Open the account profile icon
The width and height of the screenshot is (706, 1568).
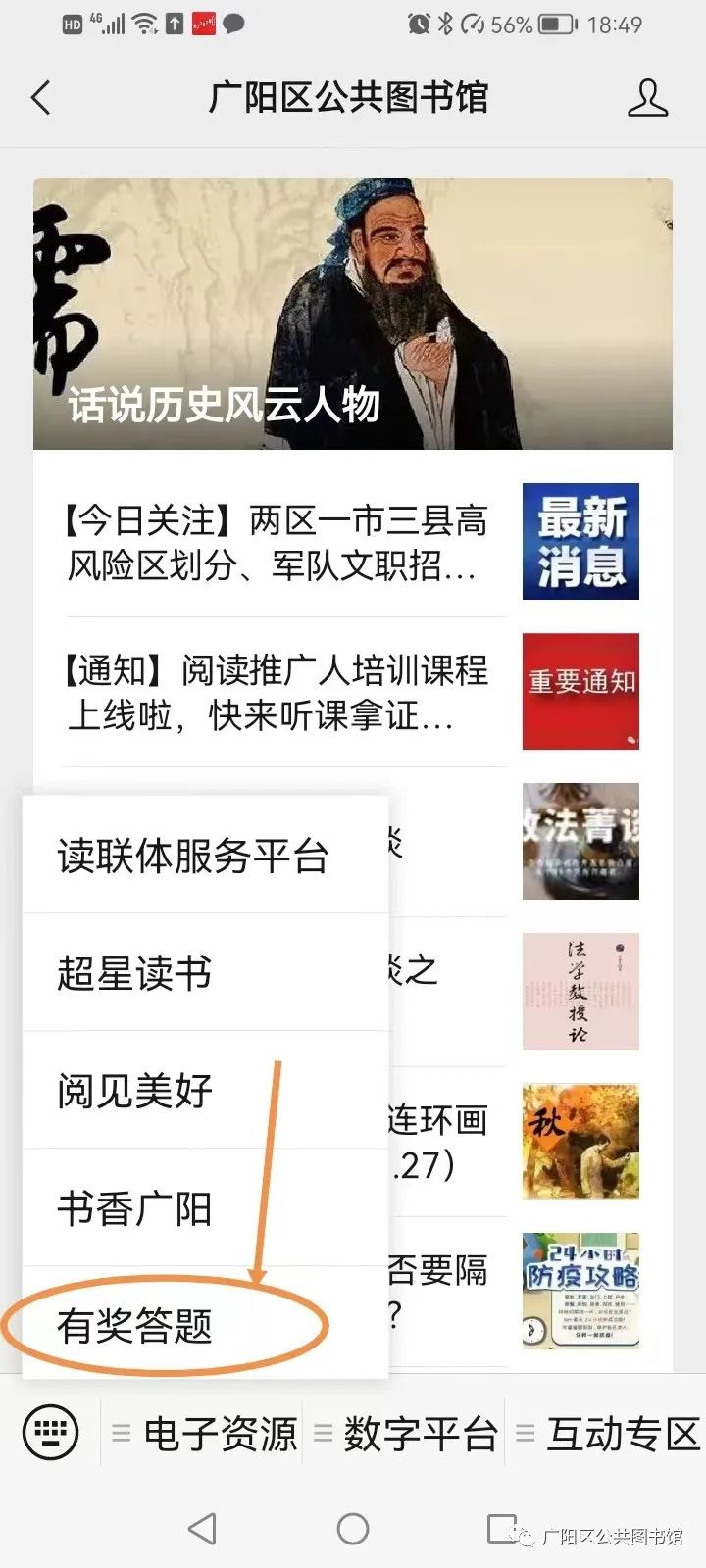(647, 98)
